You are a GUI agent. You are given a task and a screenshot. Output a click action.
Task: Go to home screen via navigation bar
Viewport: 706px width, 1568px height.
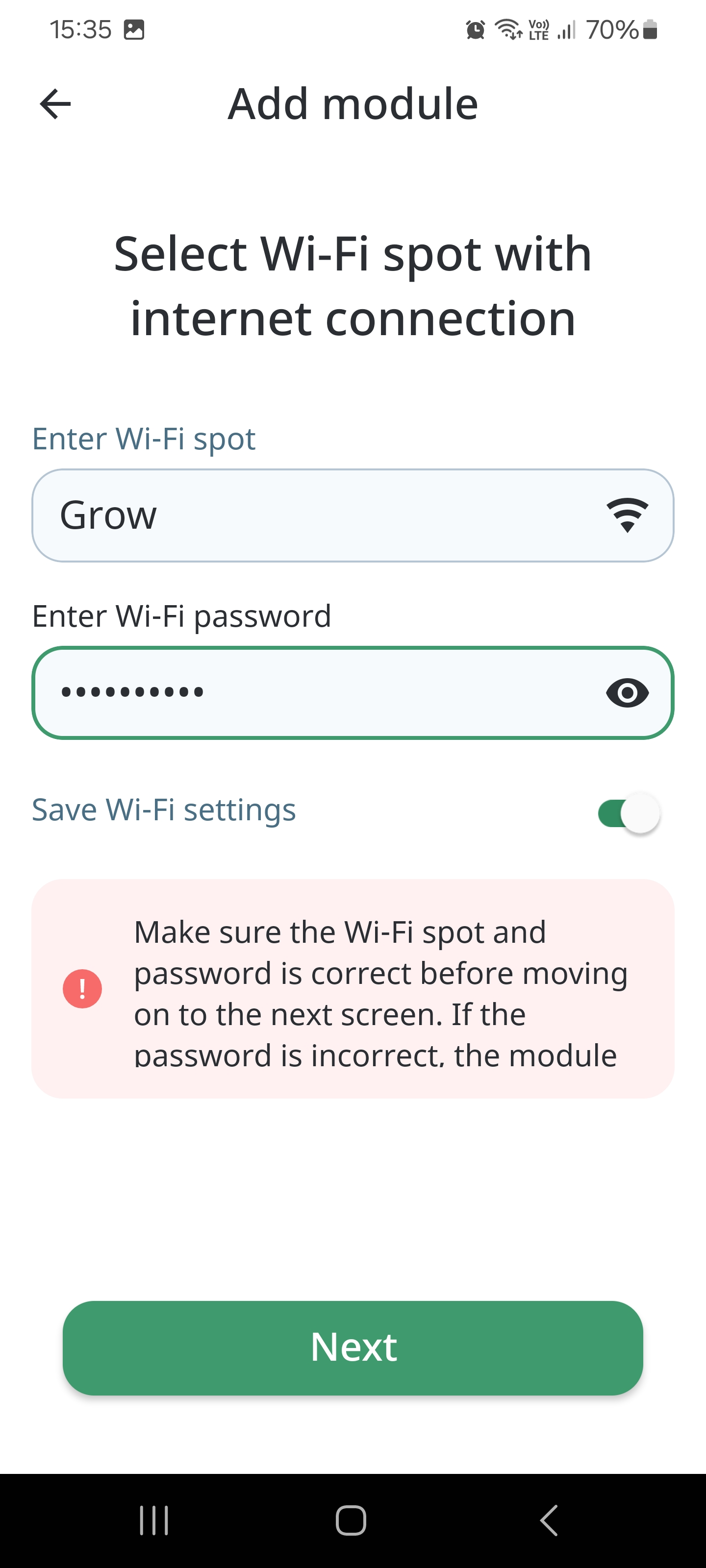click(x=351, y=1520)
